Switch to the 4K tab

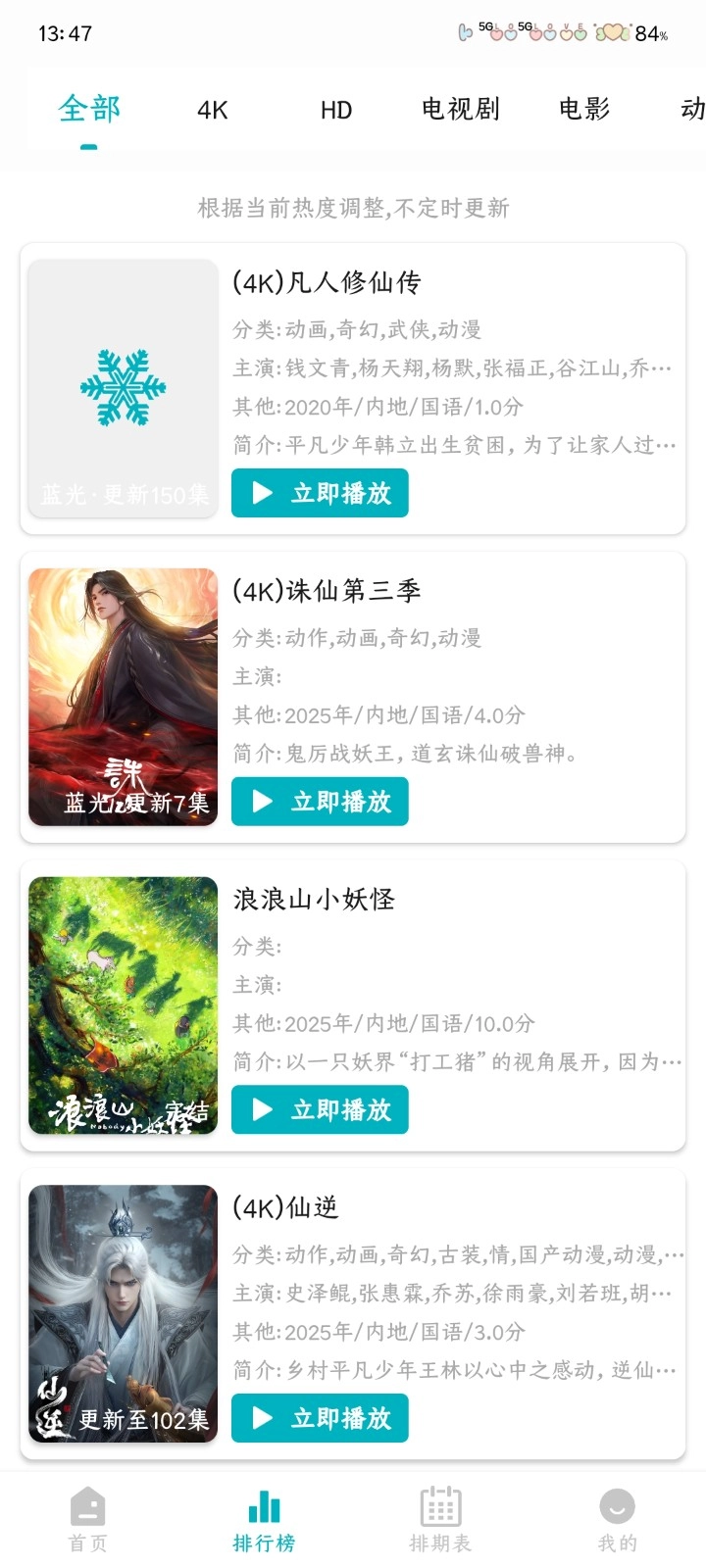coord(212,110)
